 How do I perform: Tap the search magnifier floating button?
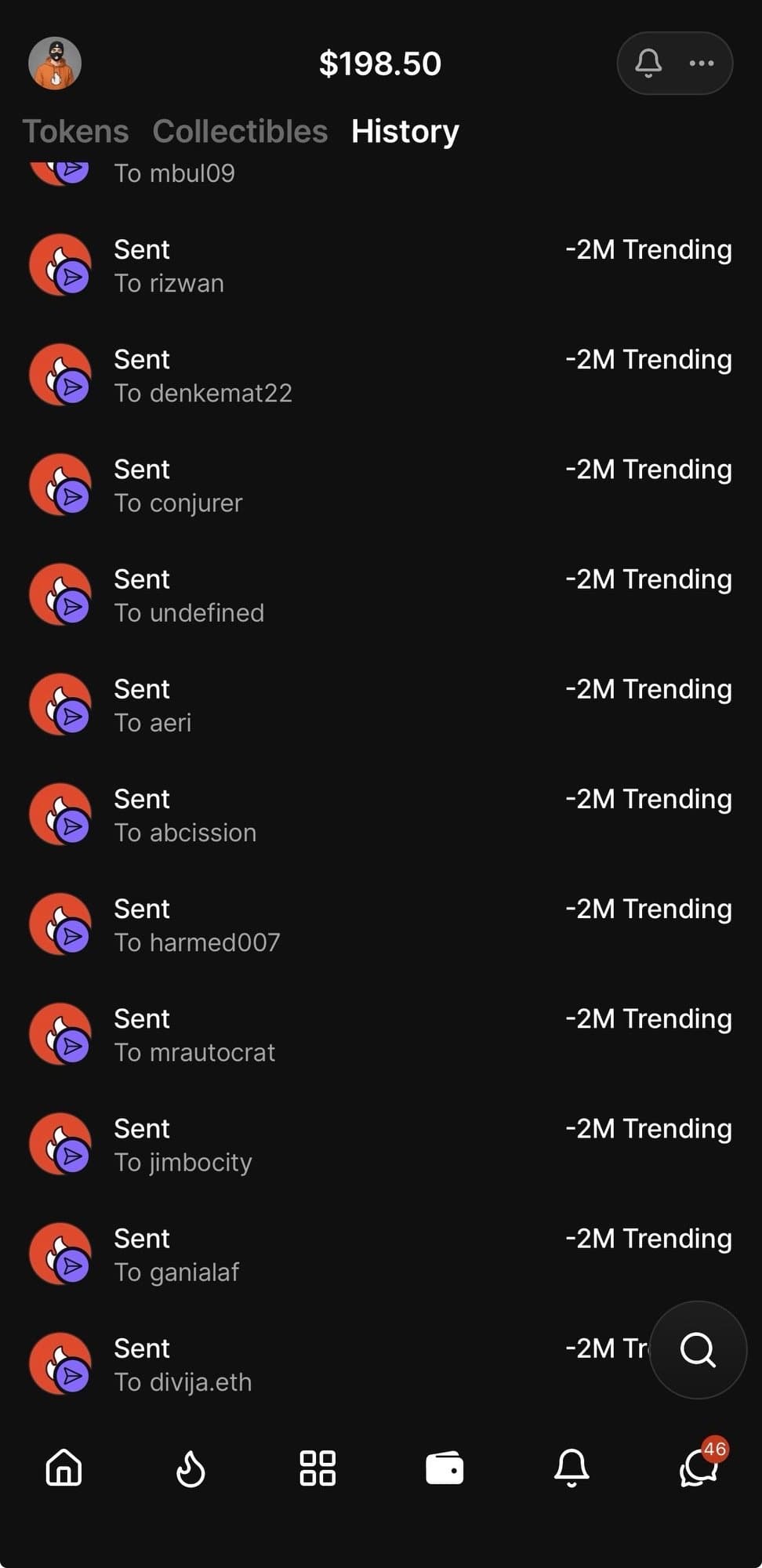(x=697, y=1350)
